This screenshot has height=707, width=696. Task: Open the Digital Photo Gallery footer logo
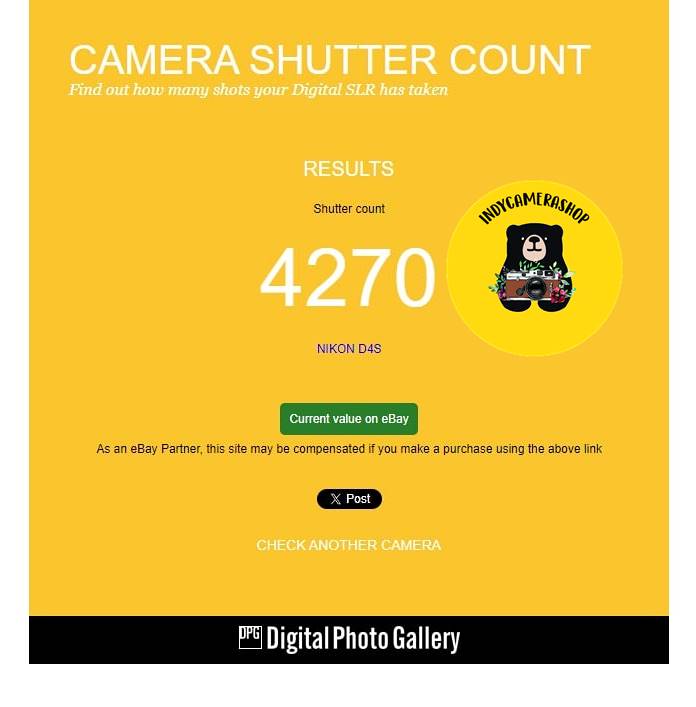pyautogui.click(x=349, y=639)
